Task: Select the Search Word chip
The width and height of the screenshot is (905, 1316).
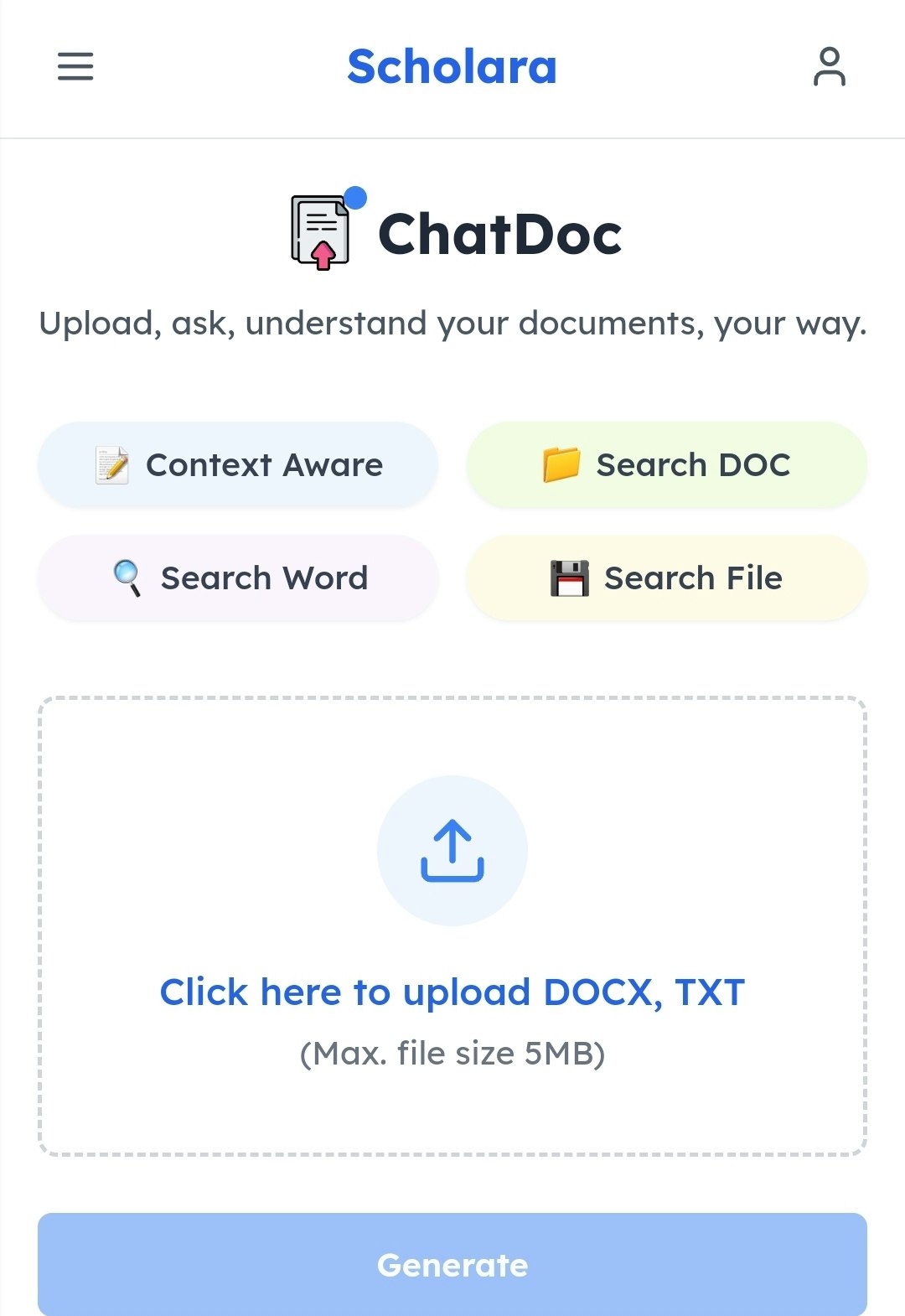Action: click(x=238, y=578)
